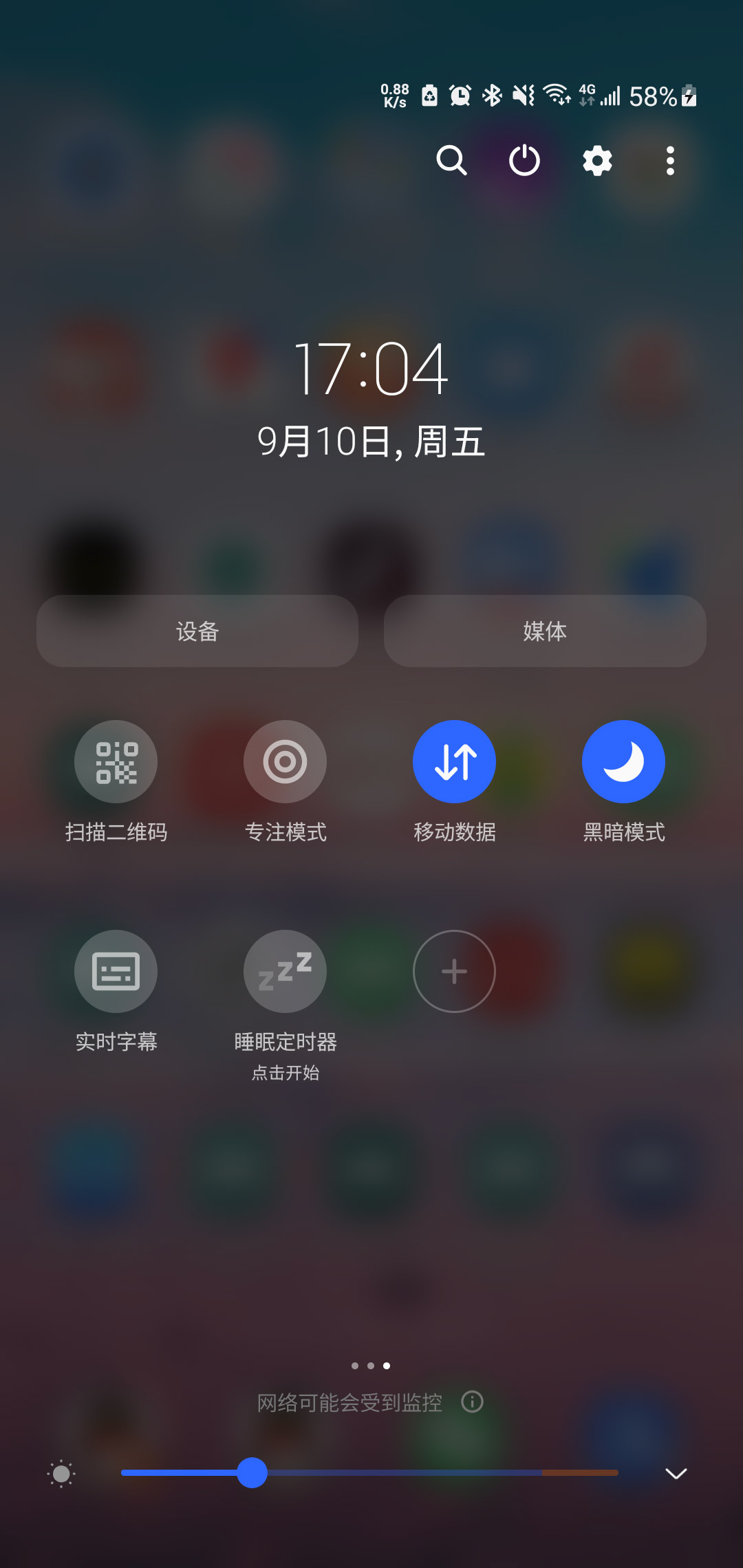Tap the 专注模式 focus mode icon
Image resolution: width=743 pixels, height=1568 pixels.
tap(285, 761)
